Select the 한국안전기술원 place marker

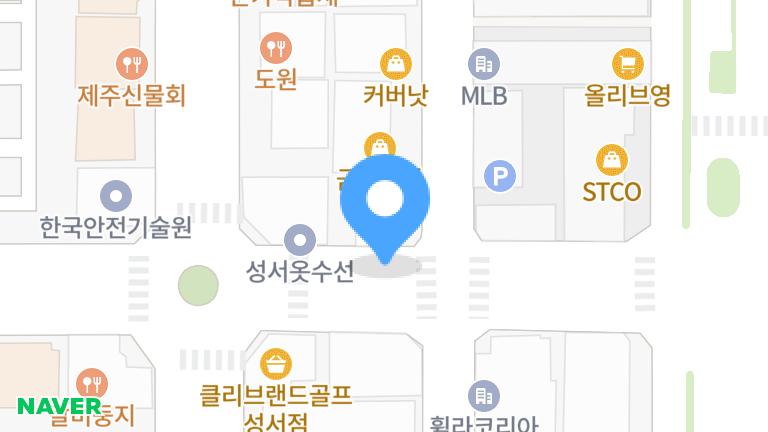click(x=117, y=196)
